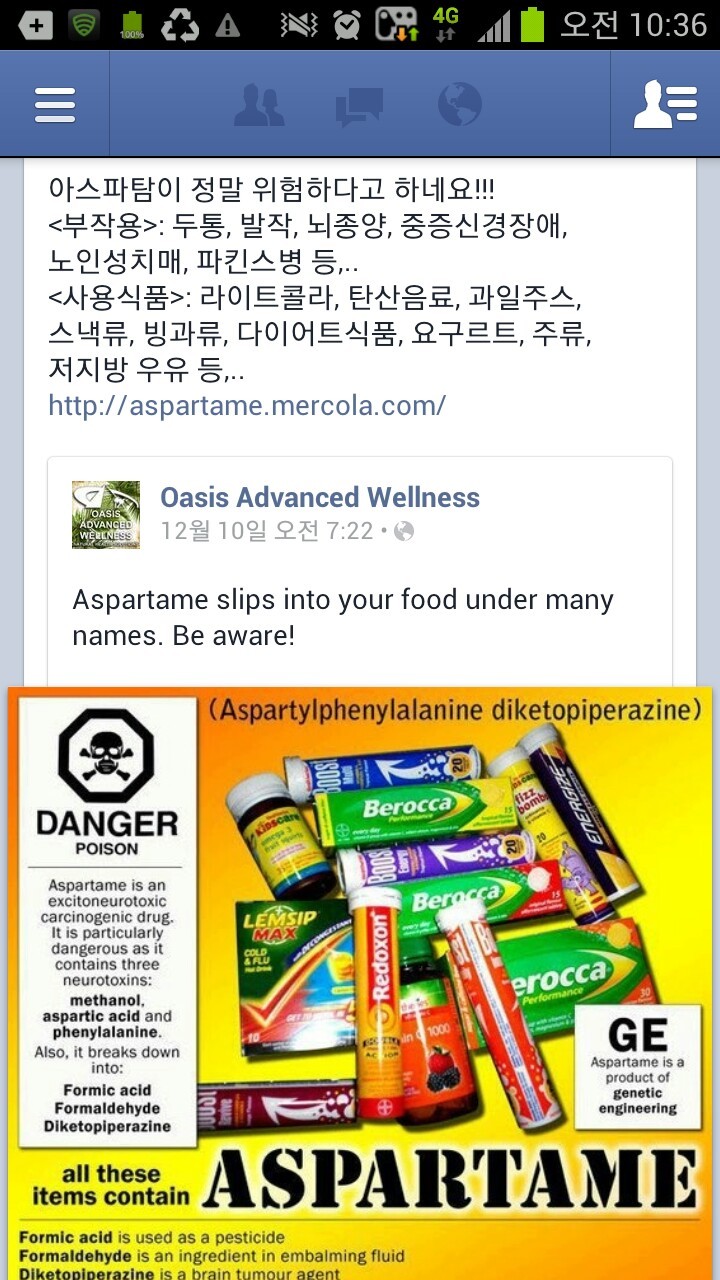
Task: Open the aspartame.mercola.com link
Action: coord(247,405)
